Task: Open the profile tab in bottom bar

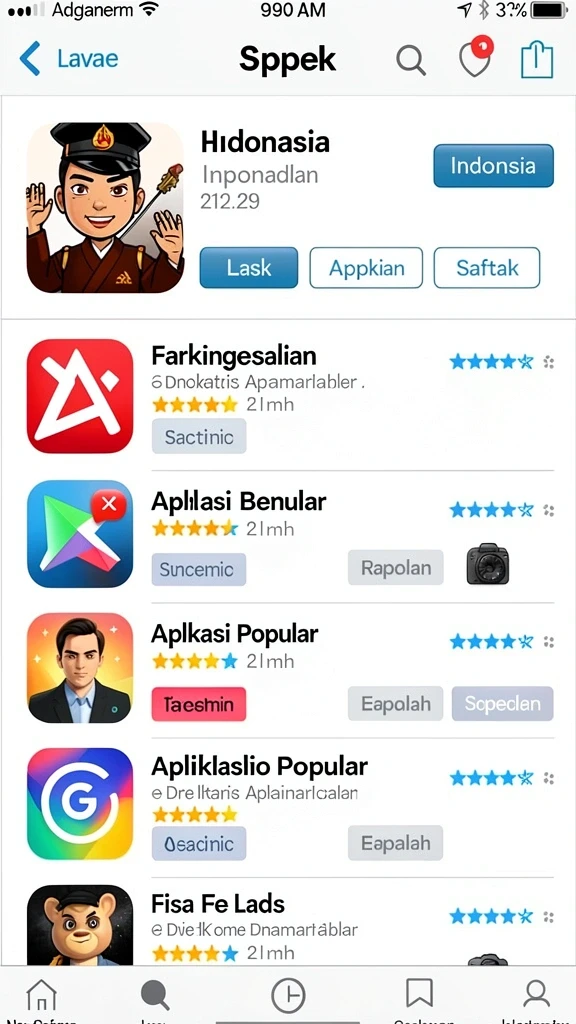Action: pyautogui.click(x=536, y=997)
